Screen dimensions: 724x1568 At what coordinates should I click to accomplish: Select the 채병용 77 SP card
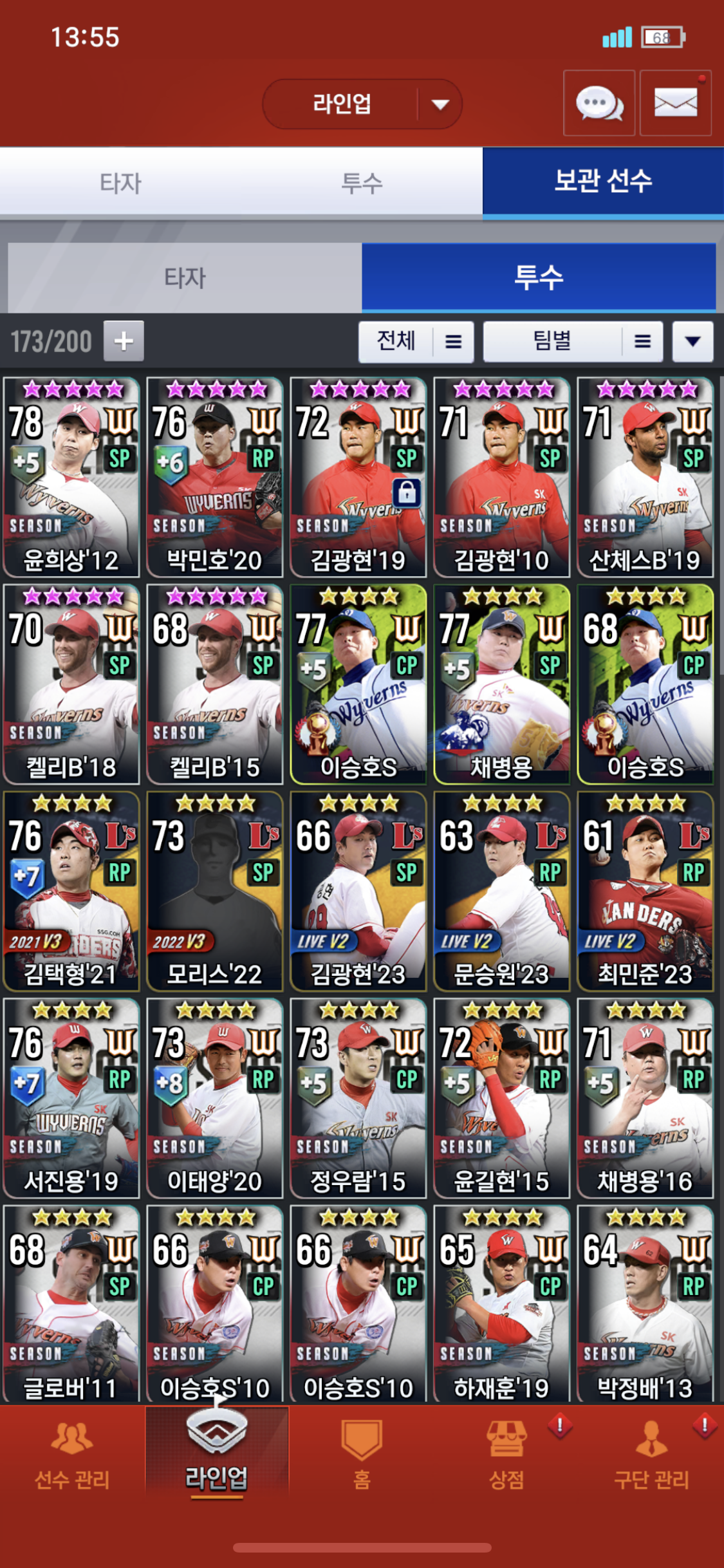(x=501, y=684)
